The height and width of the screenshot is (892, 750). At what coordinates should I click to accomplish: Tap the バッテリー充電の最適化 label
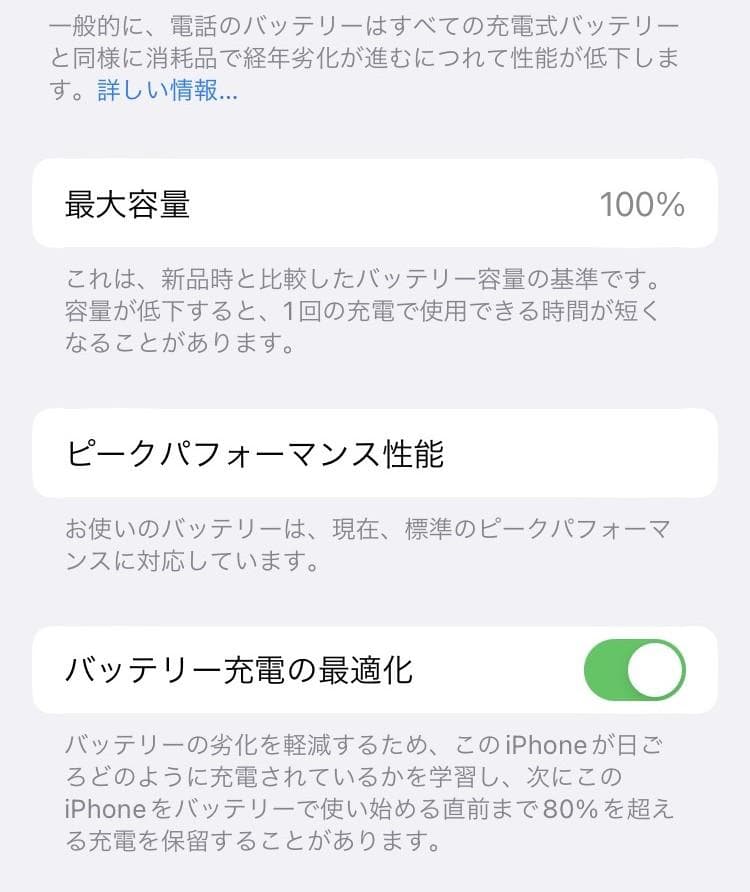pos(240,670)
